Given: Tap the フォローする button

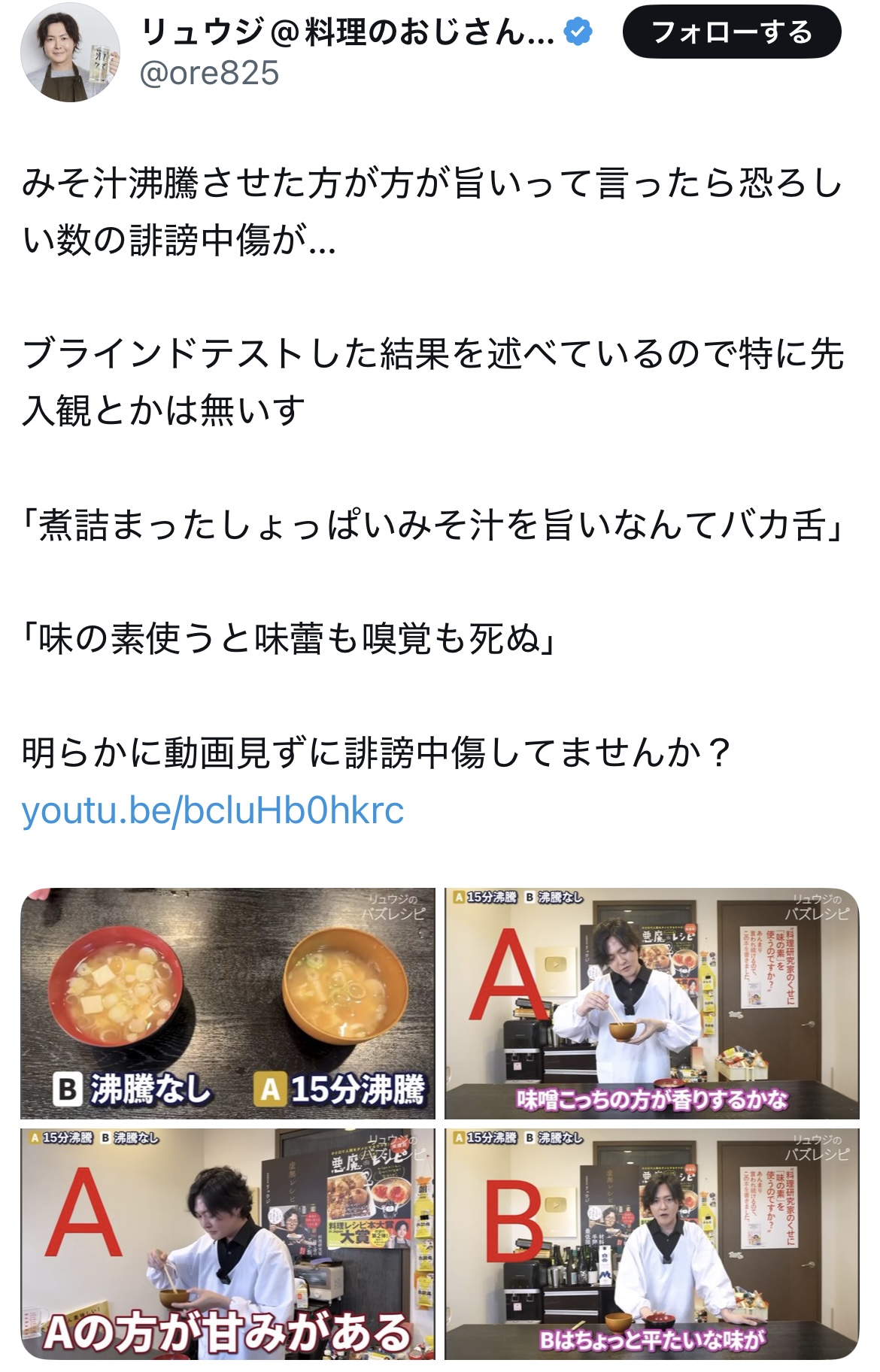Looking at the screenshot, I should click(x=731, y=34).
